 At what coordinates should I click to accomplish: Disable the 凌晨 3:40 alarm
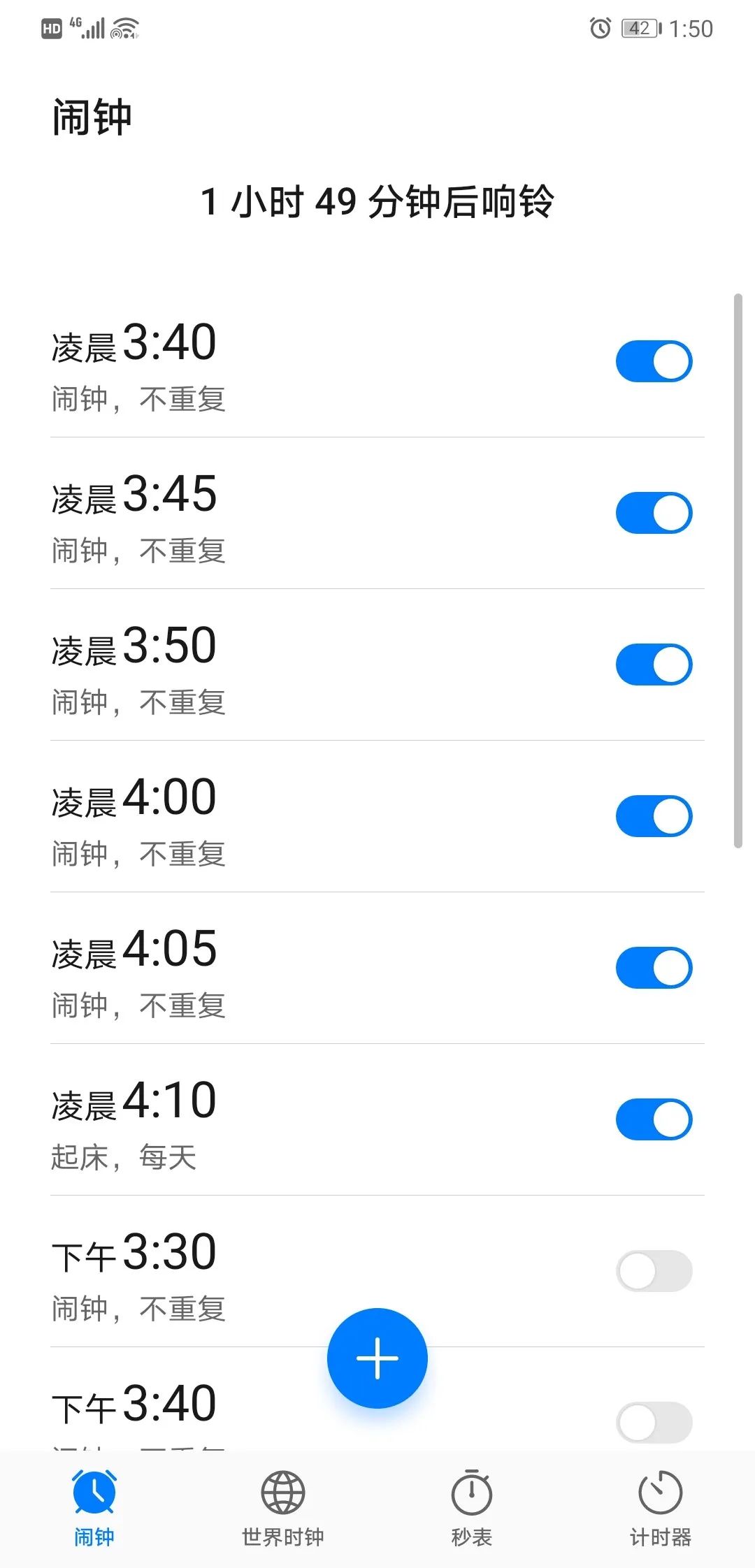[x=653, y=361]
